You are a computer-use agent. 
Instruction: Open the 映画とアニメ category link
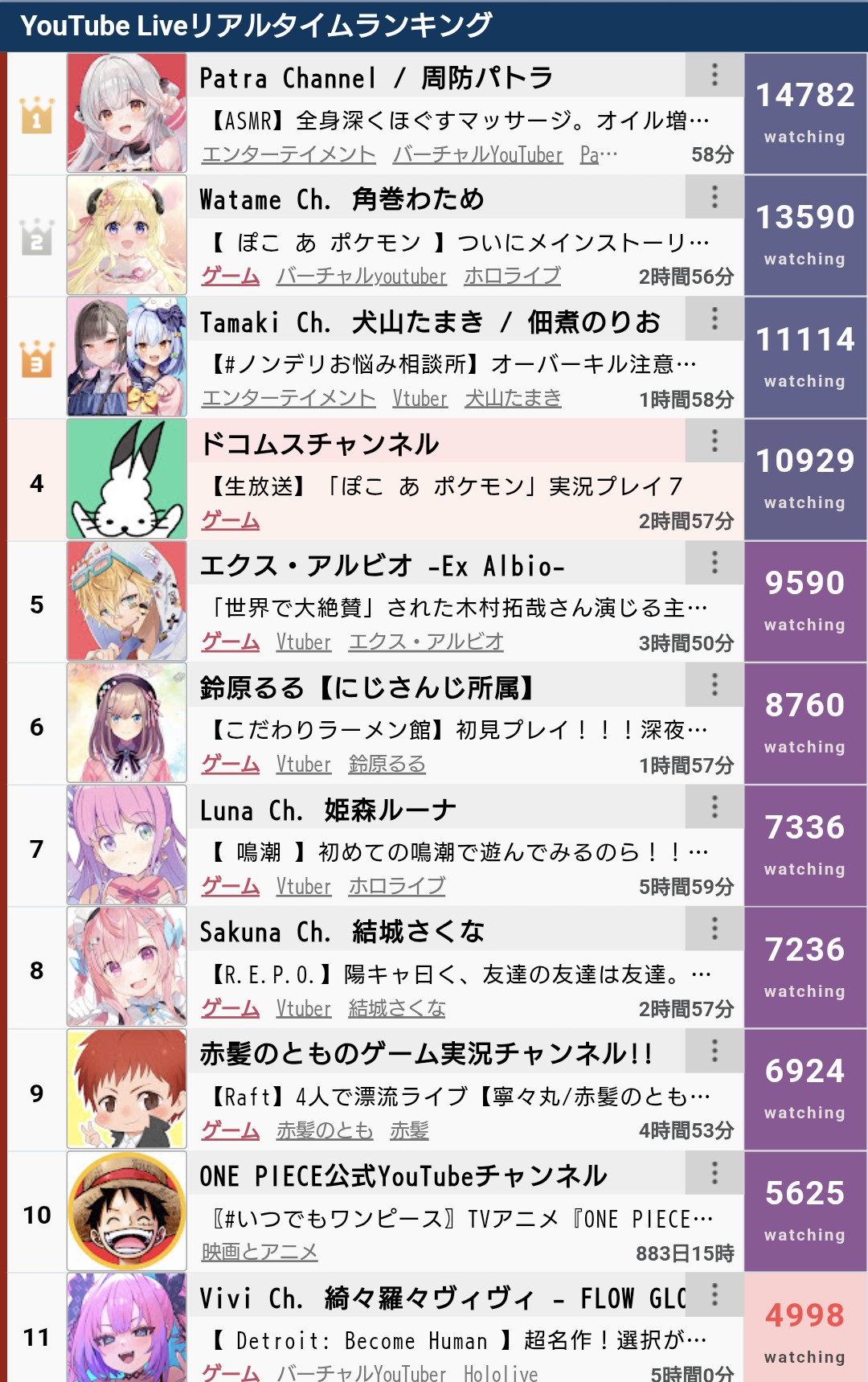pos(260,1252)
